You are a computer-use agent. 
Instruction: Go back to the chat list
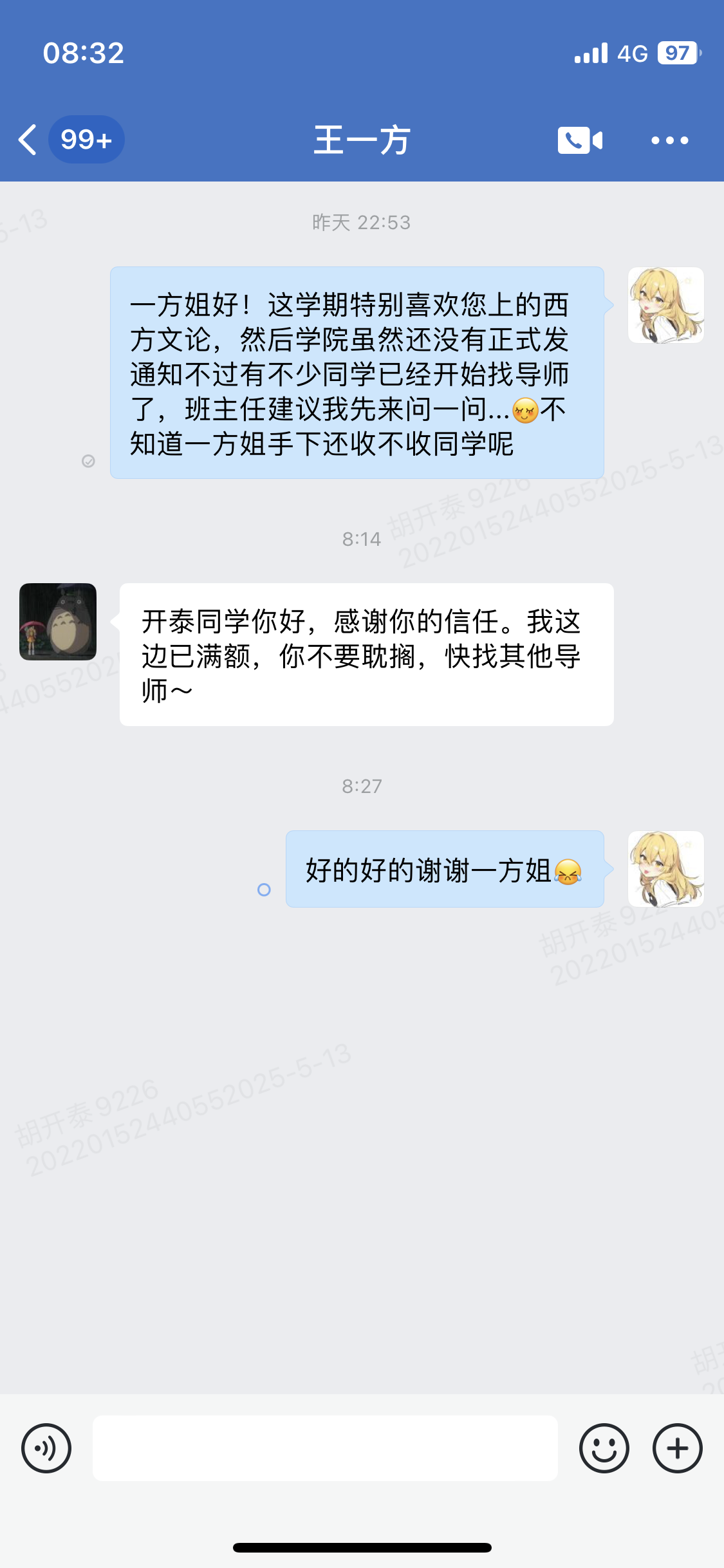(x=28, y=140)
